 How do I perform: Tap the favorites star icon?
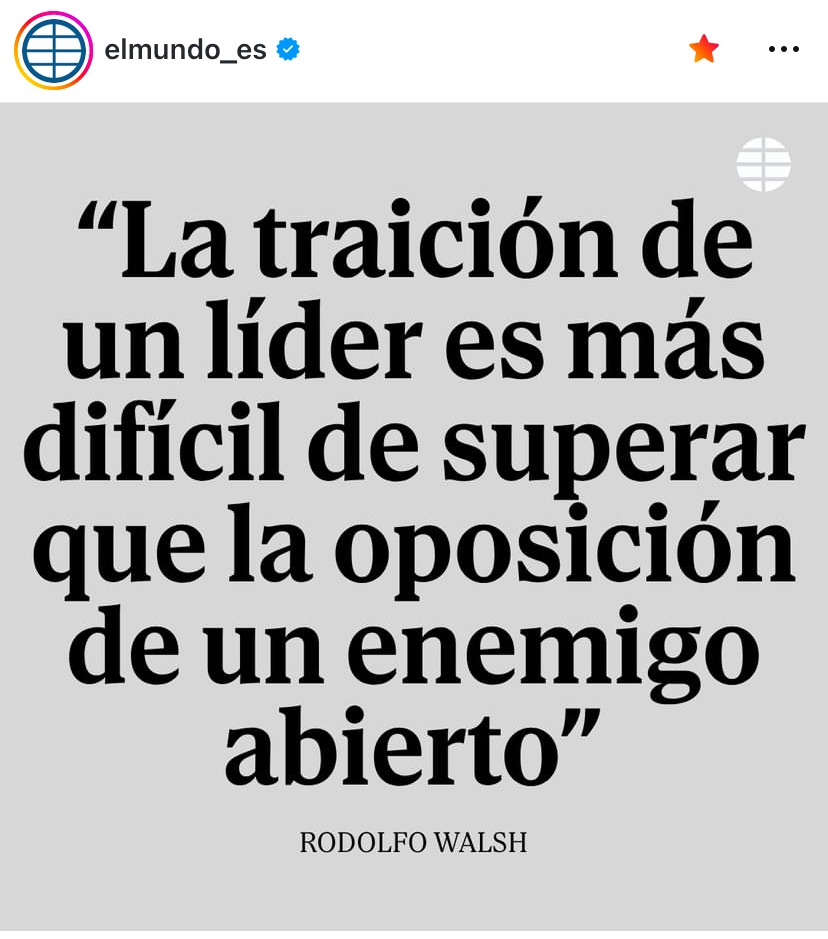(x=704, y=49)
